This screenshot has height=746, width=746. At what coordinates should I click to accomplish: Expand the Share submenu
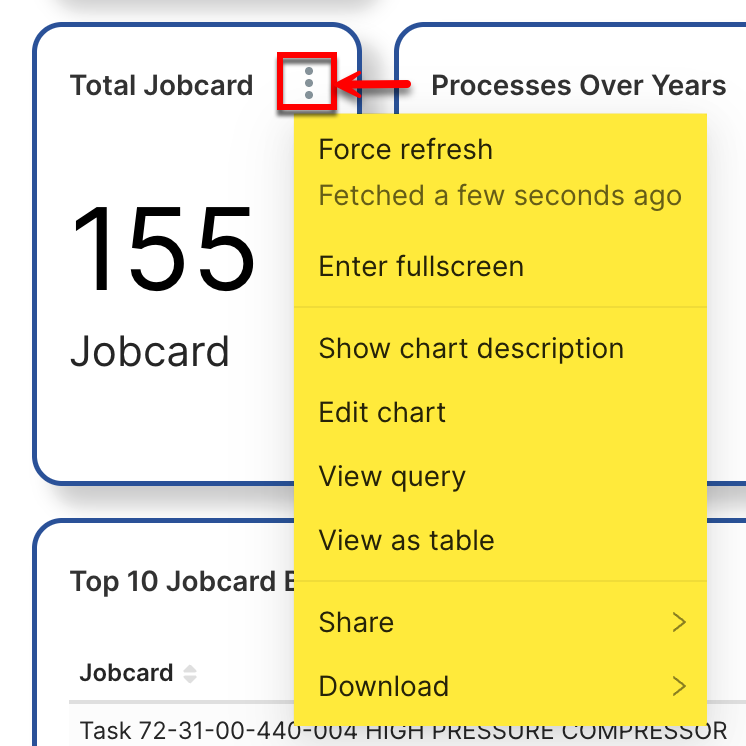point(500,623)
